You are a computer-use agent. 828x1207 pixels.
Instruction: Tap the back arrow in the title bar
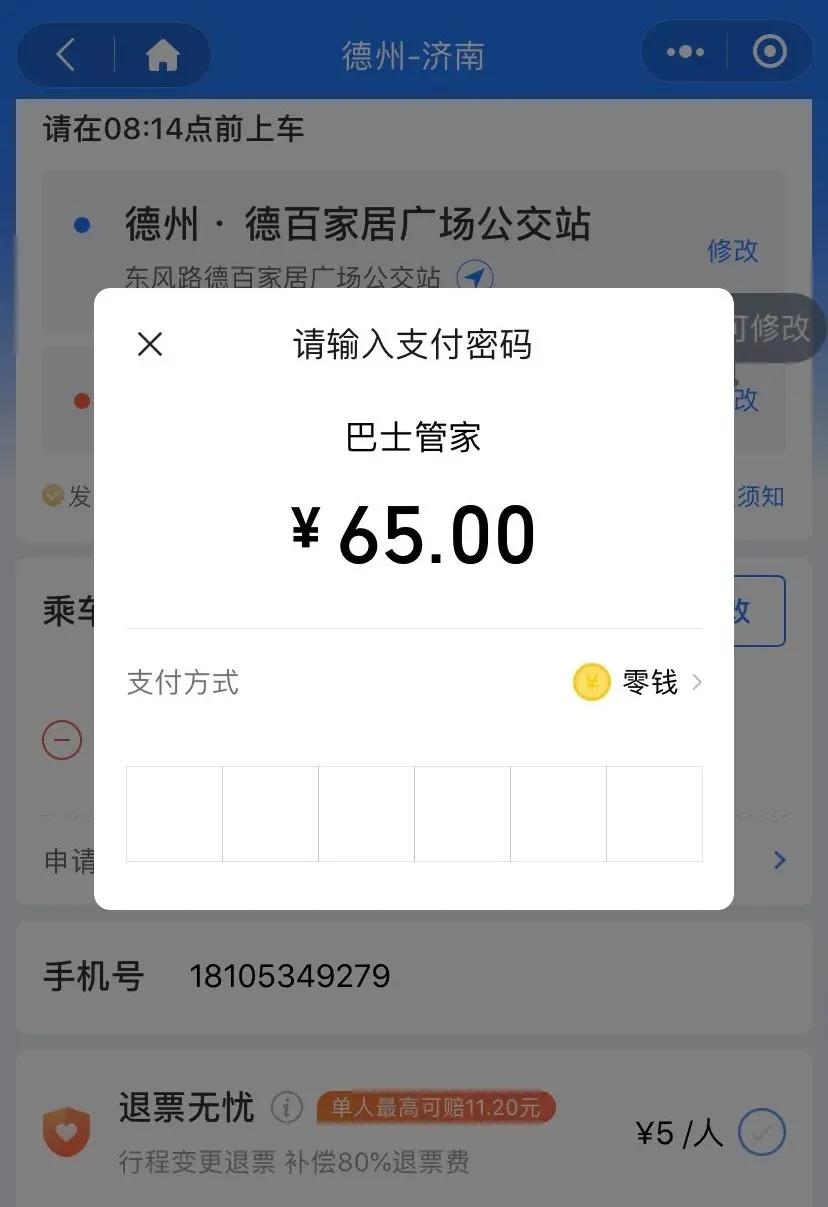(x=64, y=55)
